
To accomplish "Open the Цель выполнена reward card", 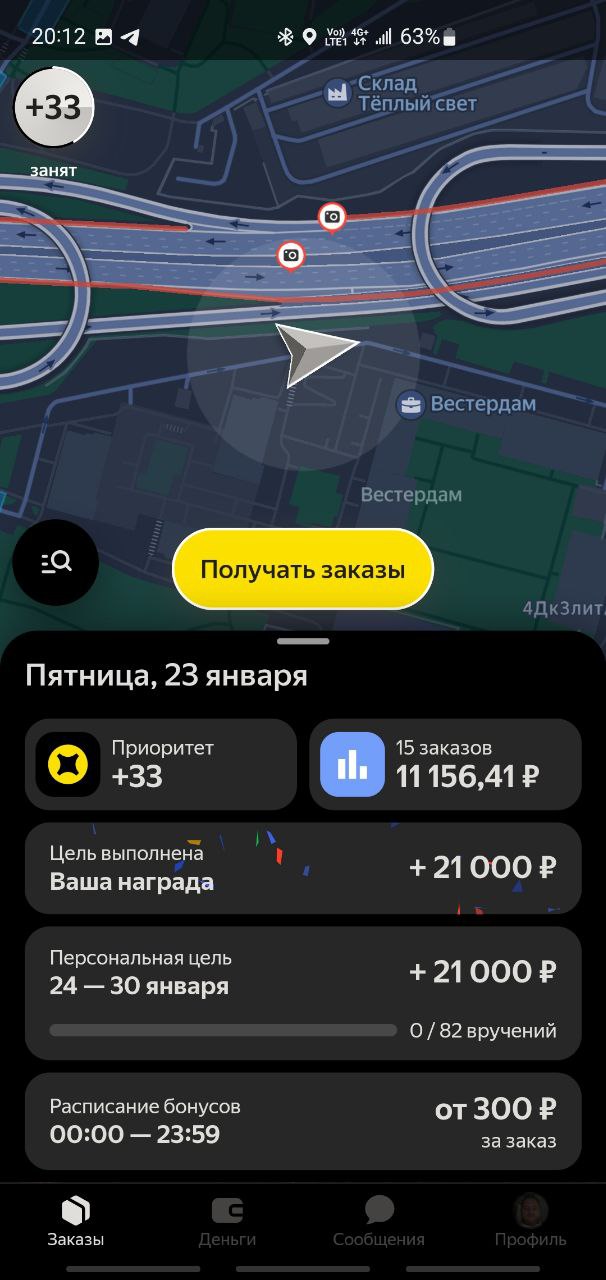I will tap(303, 868).
